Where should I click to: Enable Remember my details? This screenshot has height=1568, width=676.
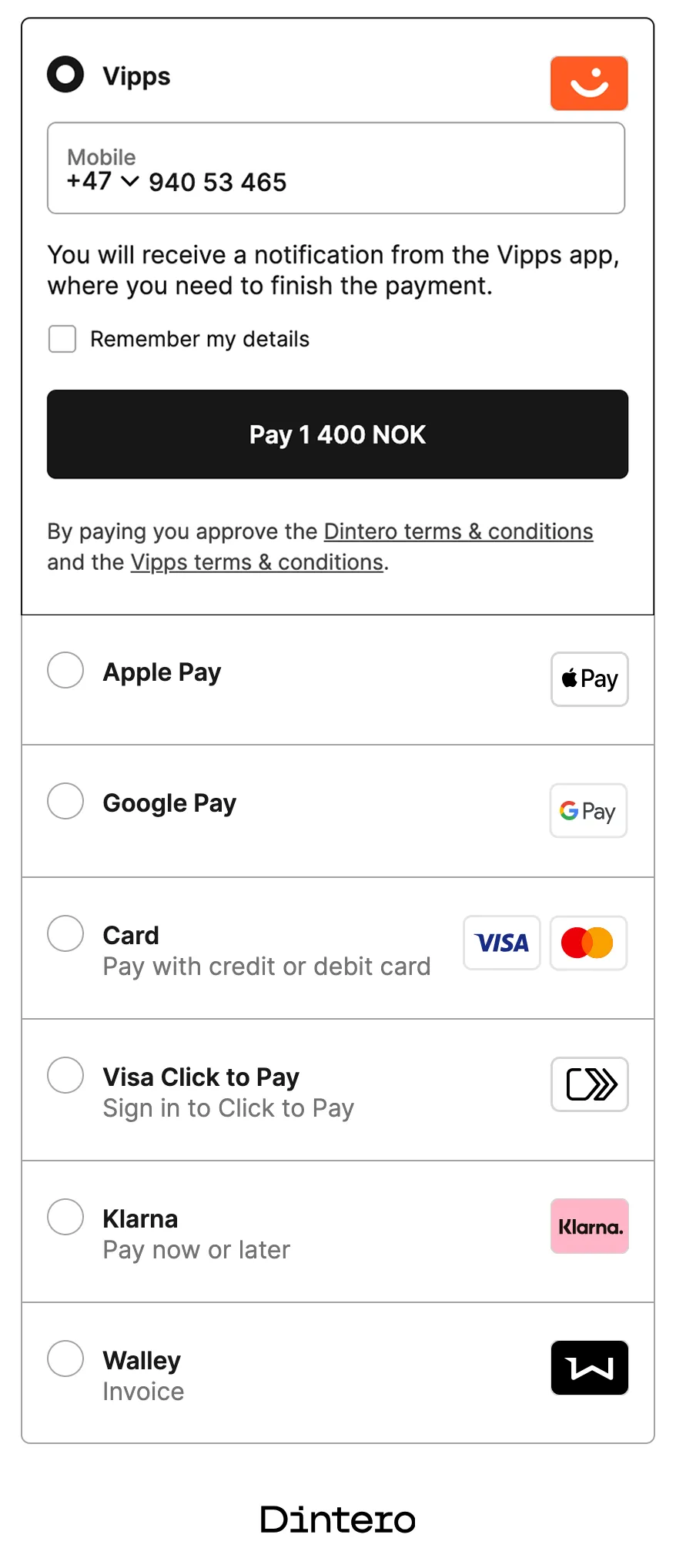(62, 338)
